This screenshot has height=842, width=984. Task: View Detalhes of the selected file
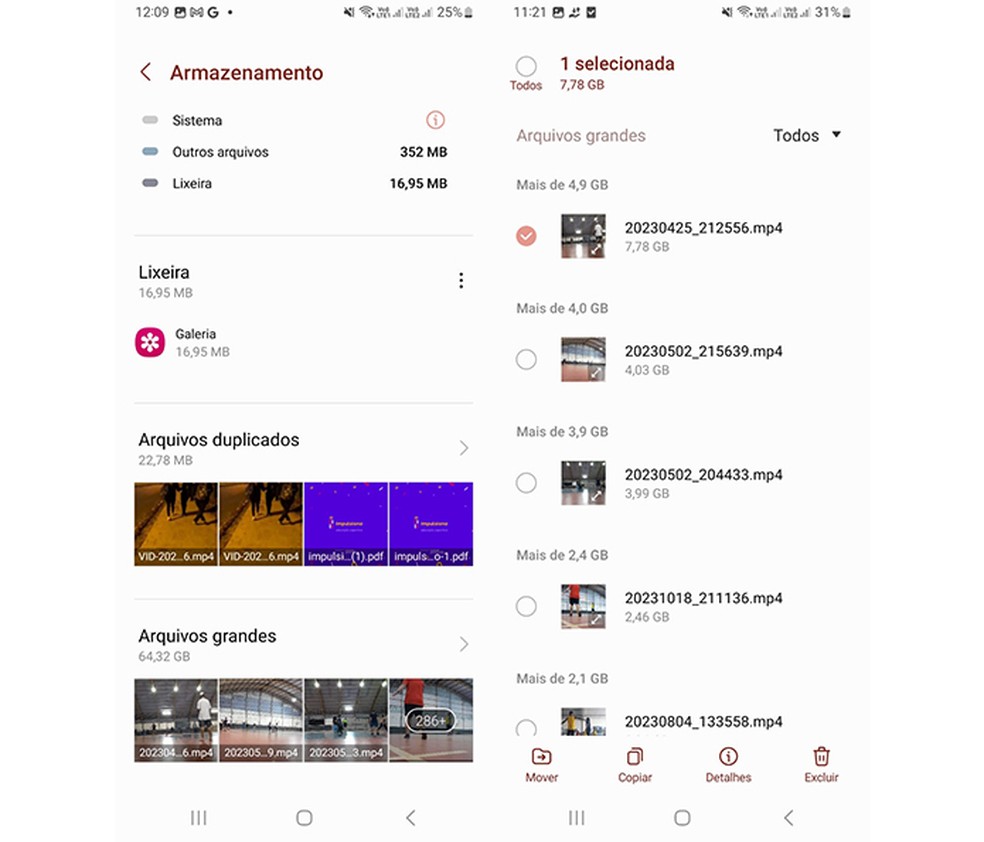point(728,764)
